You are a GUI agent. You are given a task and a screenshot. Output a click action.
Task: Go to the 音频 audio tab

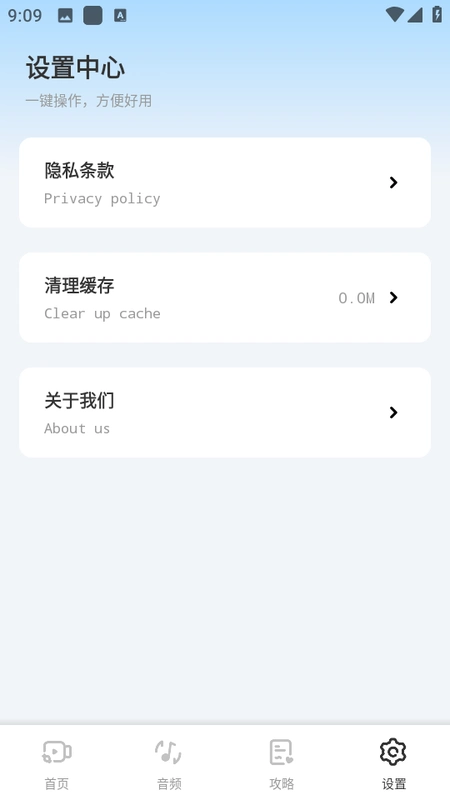point(169,763)
